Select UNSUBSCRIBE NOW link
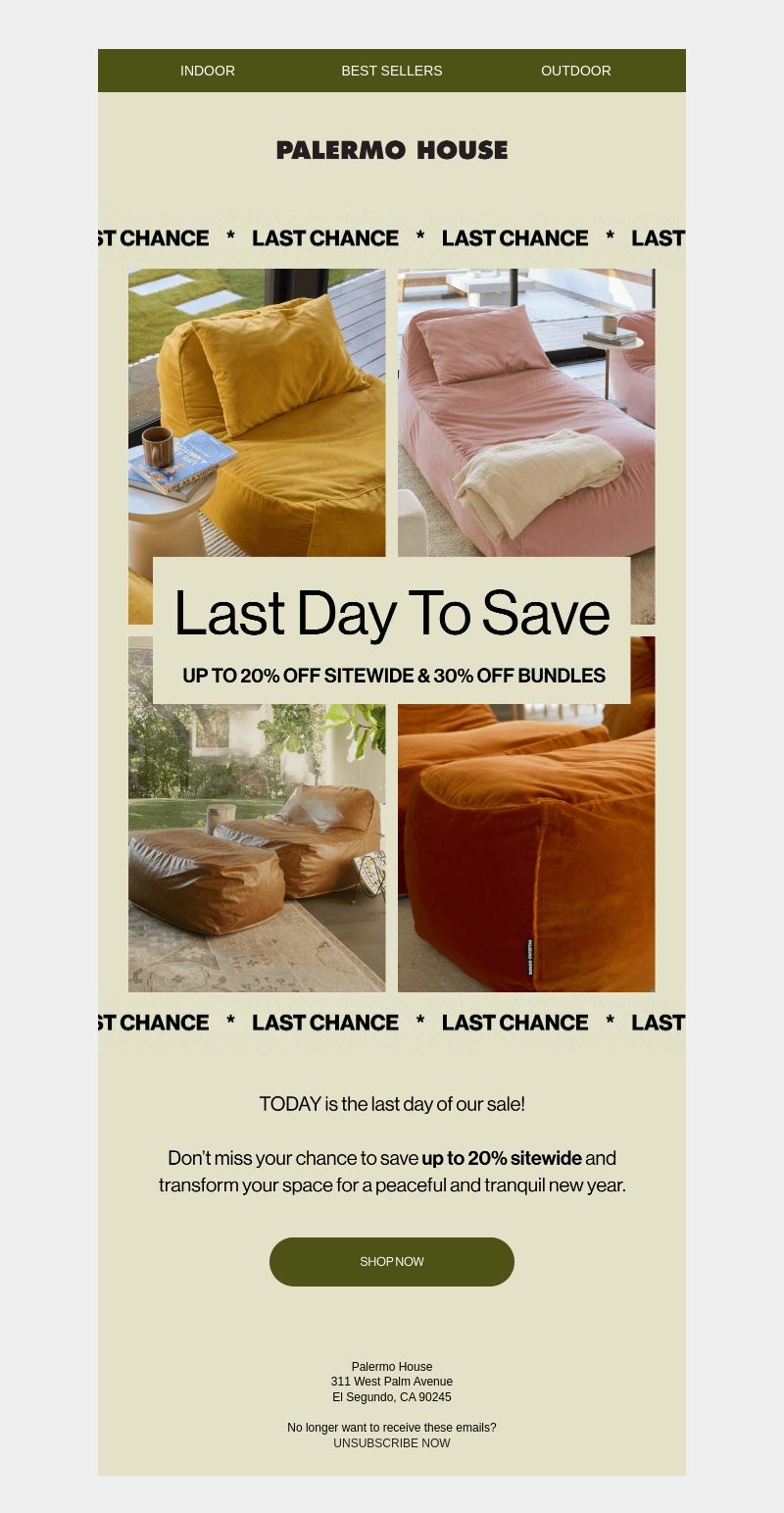Image resolution: width=784 pixels, height=1513 pixels. (x=392, y=1443)
